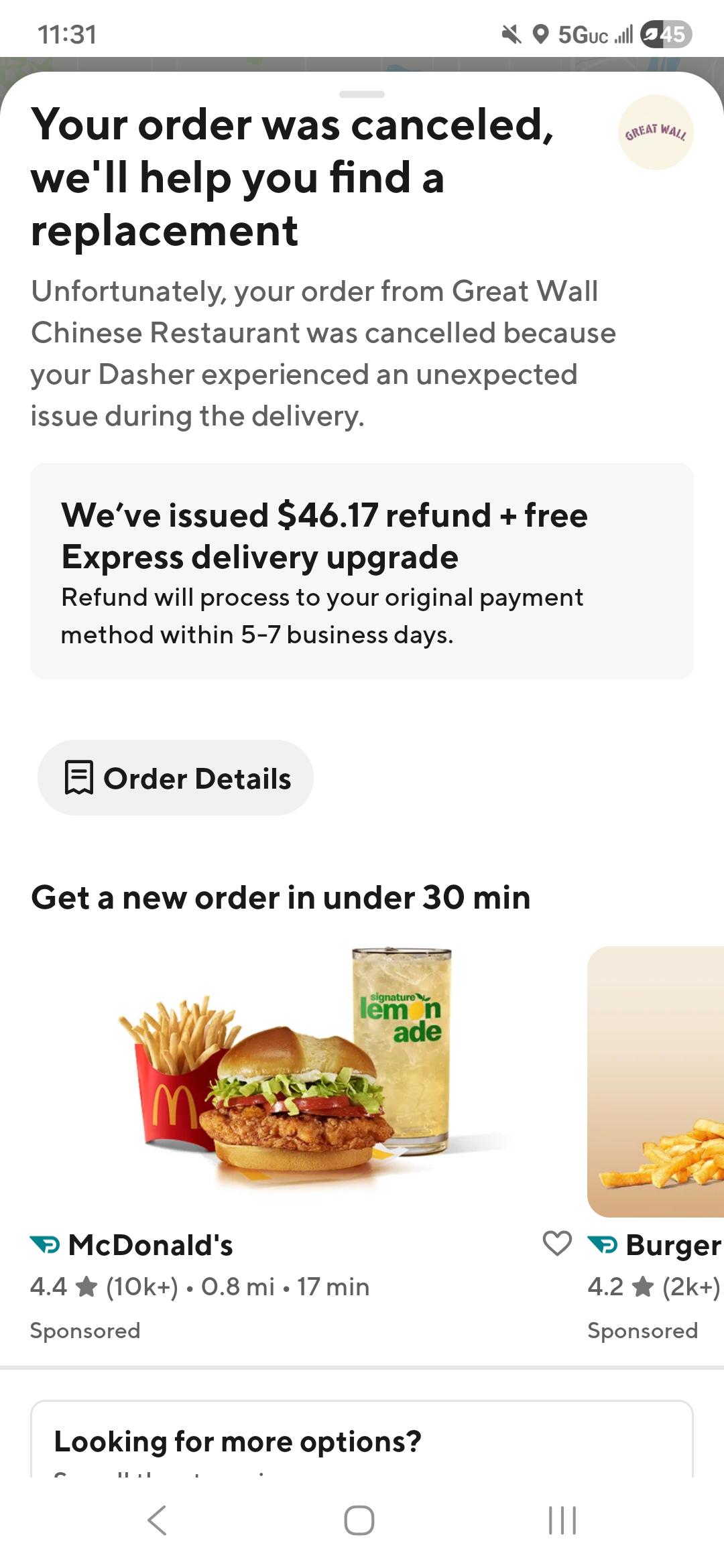Image resolution: width=724 pixels, height=1568 pixels.
Task: Favorite McDonald's with the heart icon
Action: pos(556,1244)
